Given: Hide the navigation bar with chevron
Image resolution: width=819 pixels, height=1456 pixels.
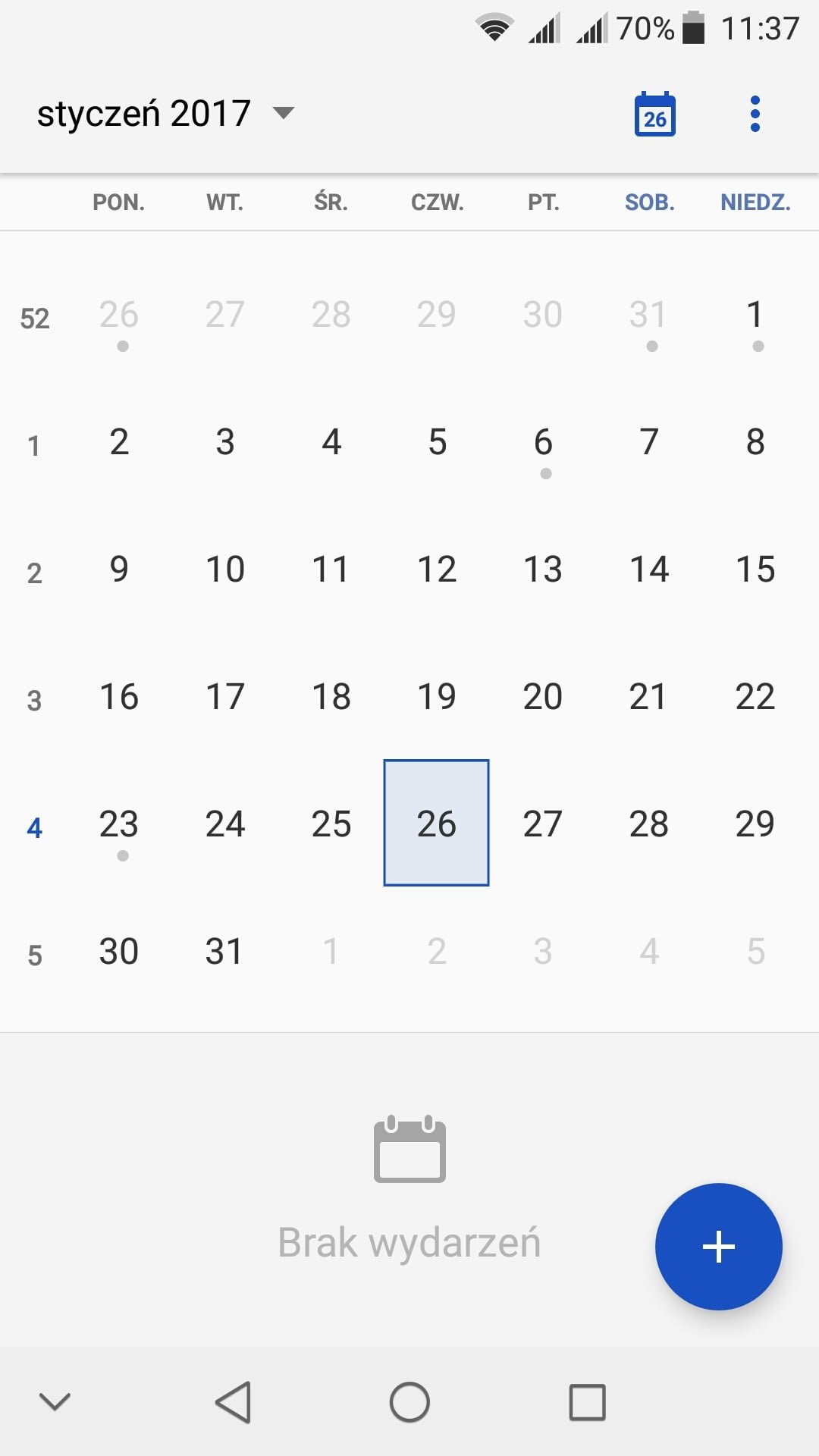Looking at the screenshot, I should (x=55, y=1401).
